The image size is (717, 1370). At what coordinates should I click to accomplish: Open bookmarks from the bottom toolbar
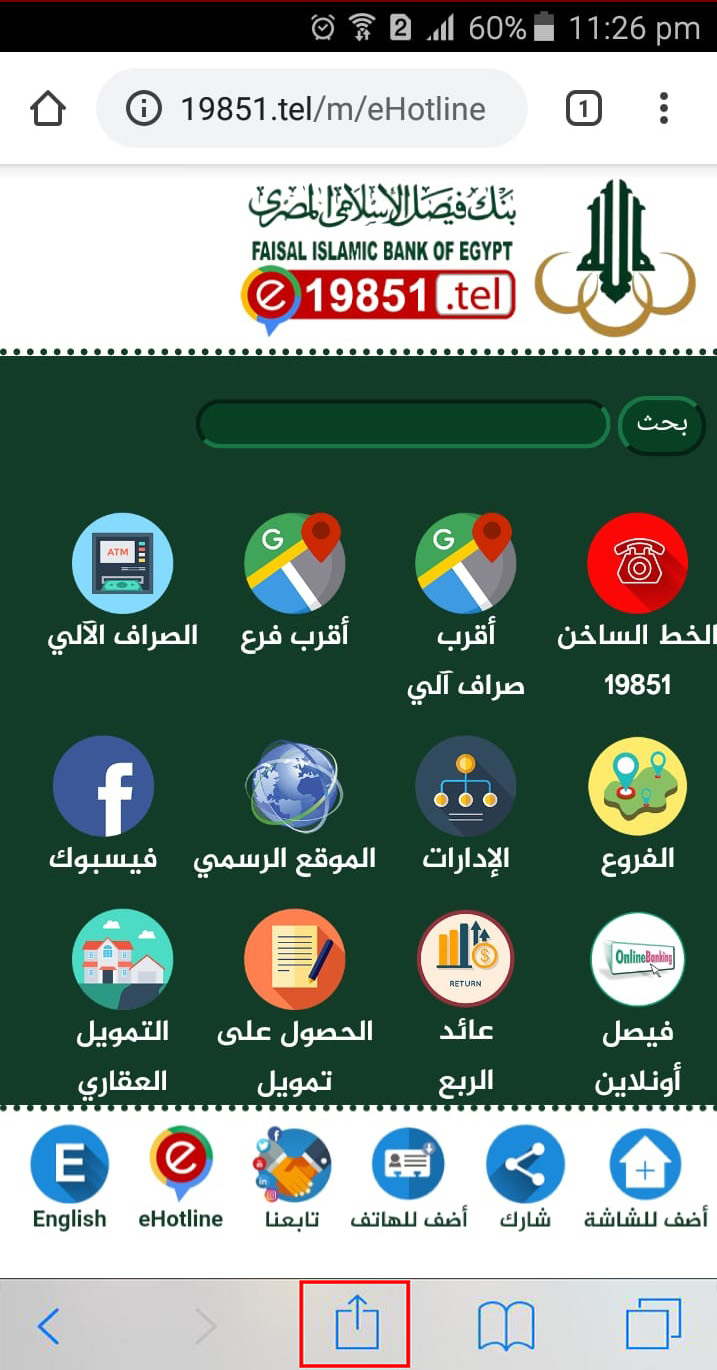[506, 1326]
